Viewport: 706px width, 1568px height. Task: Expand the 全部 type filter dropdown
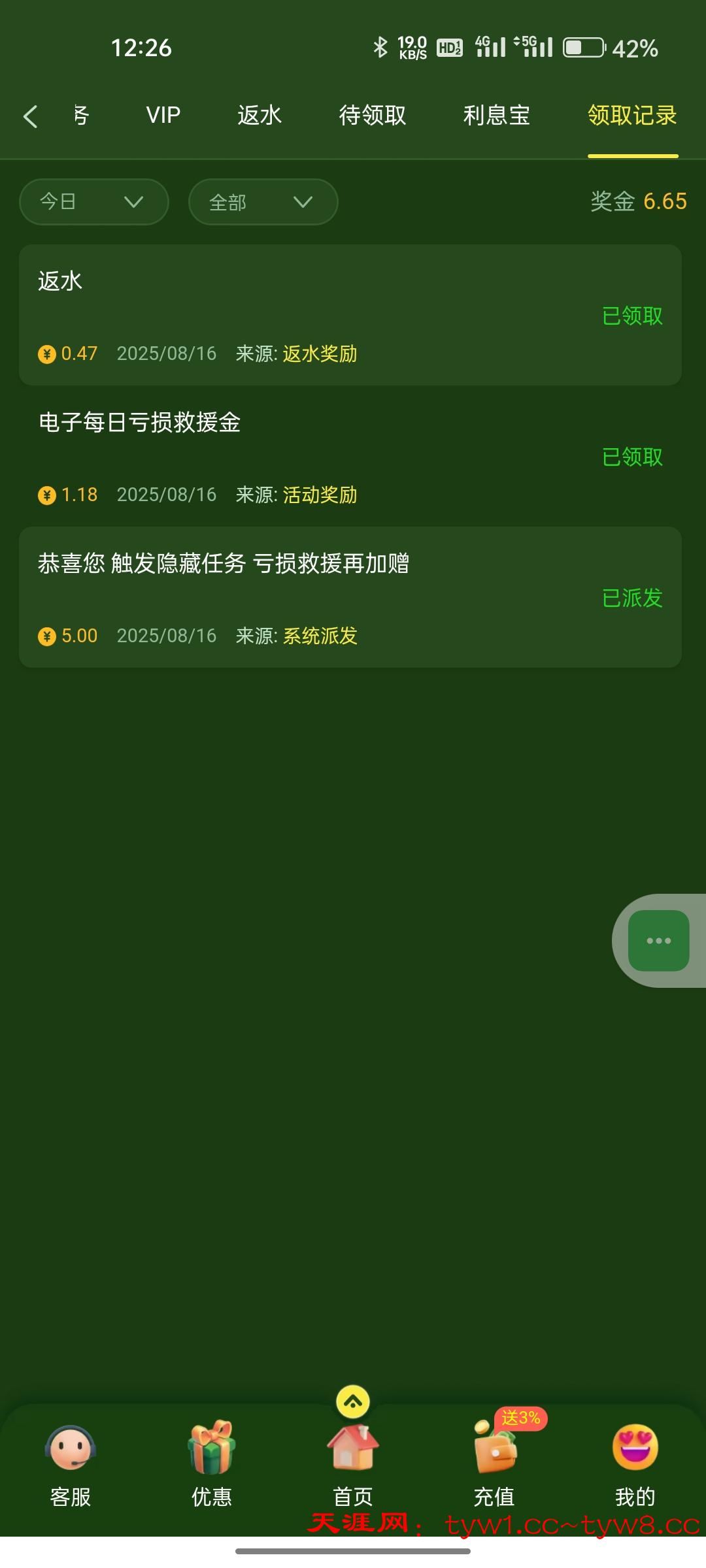point(263,202)
